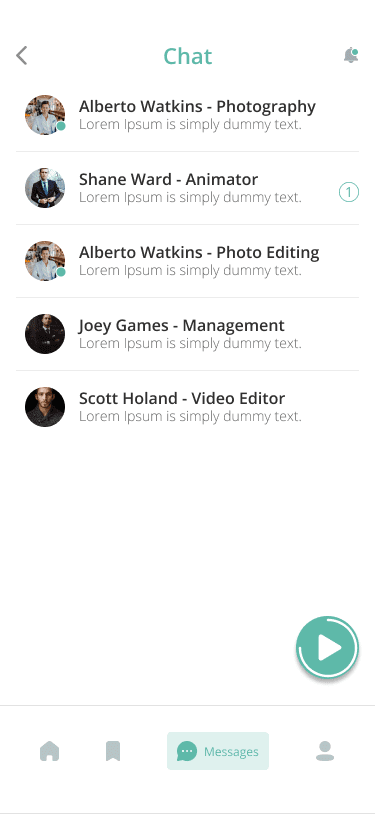Viewport: 375px width, 814px height.
Task: Open Scott Holand - Video Editor chat
Action: (x=188, y=407)
